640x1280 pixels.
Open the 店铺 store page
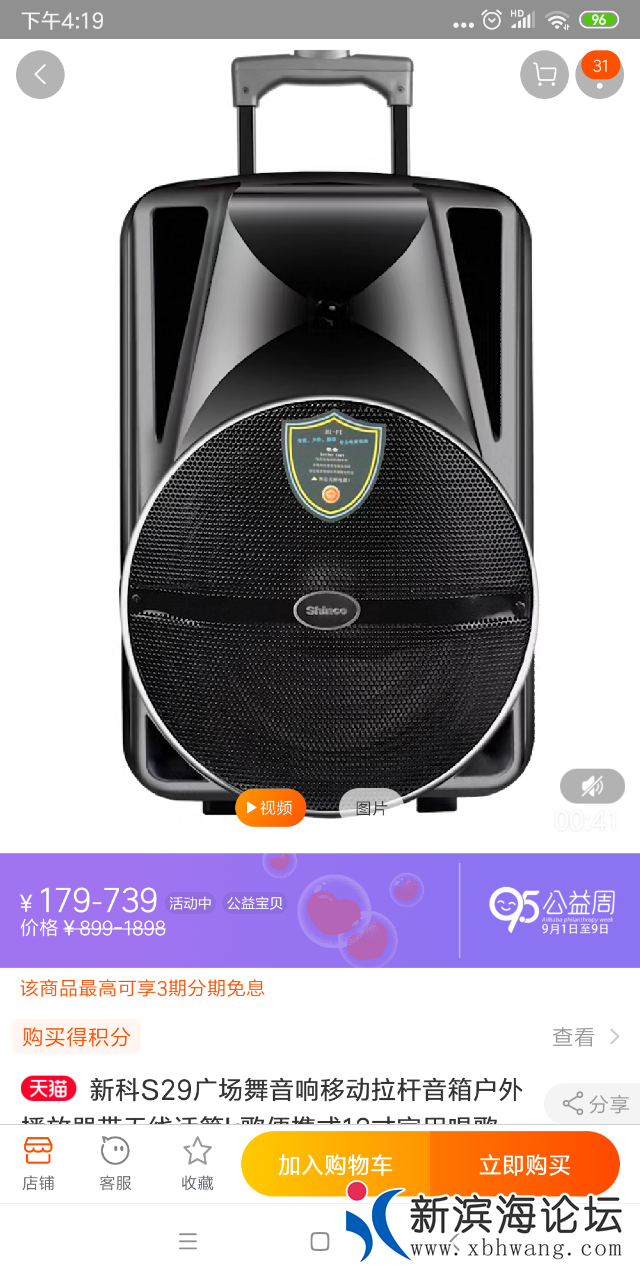(38, 1164)
